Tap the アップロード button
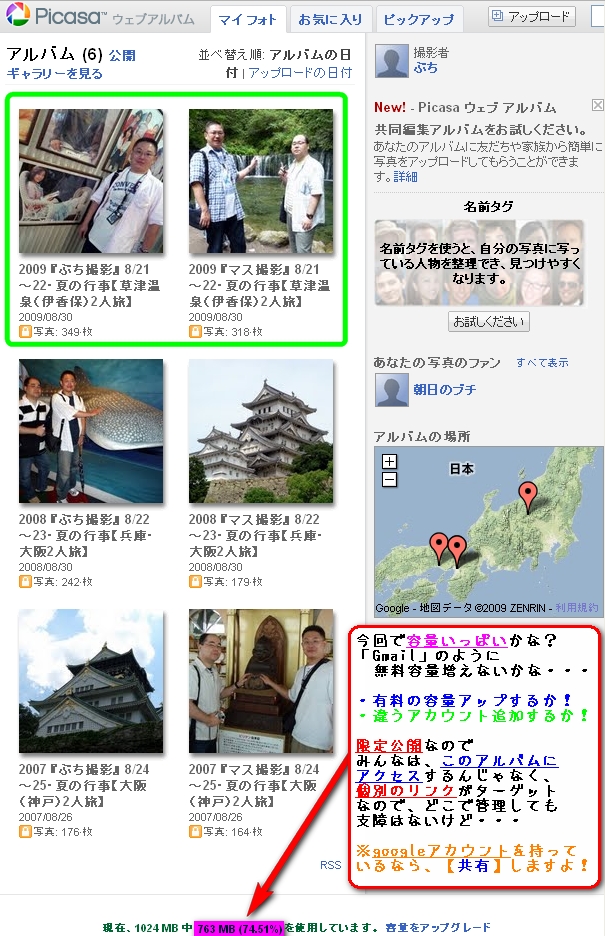Viewport: 605px width, 936px height. click(531, 17)
